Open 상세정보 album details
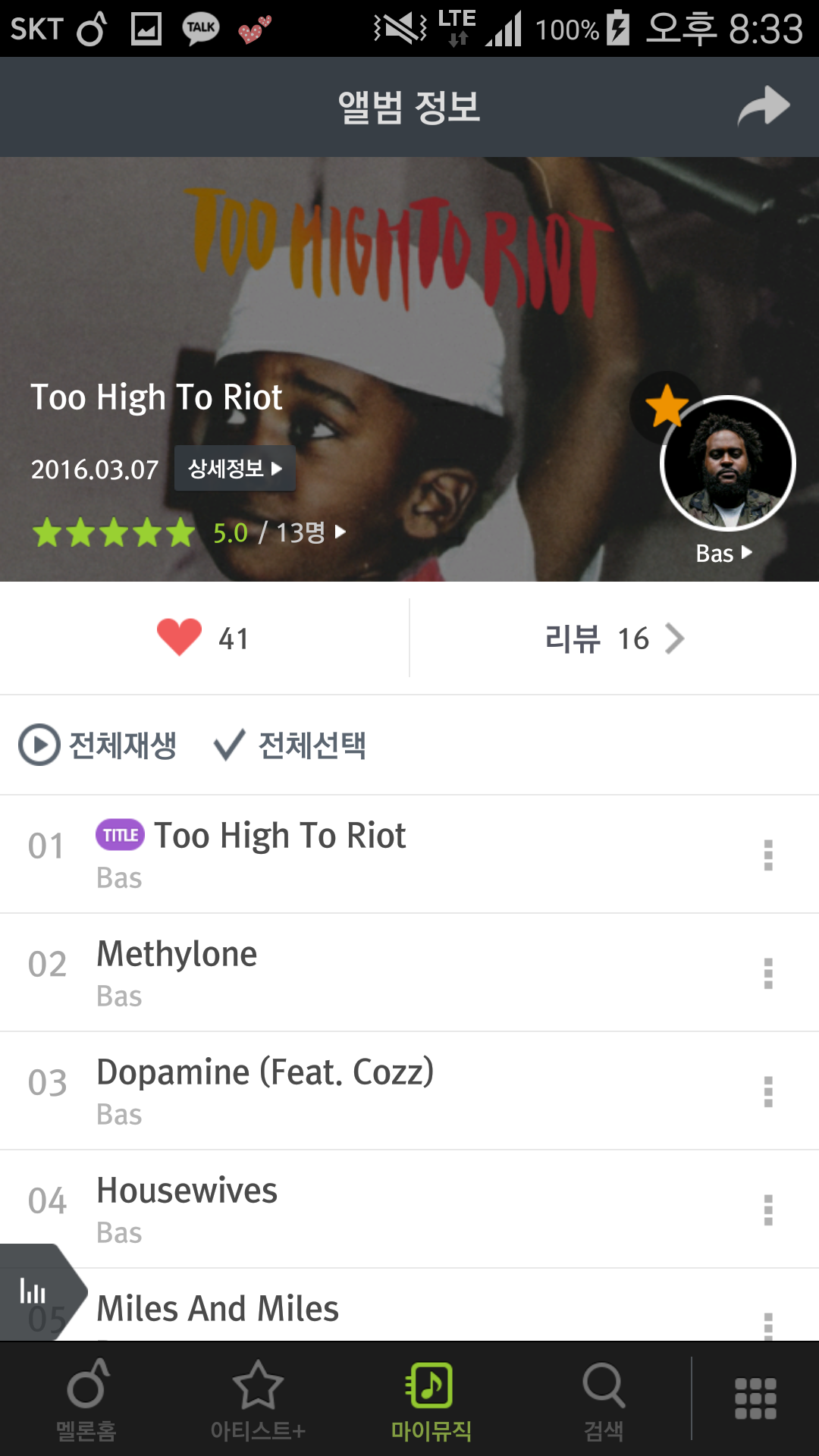This screenshot has width=819, height=1456. (x=234, y=469)
